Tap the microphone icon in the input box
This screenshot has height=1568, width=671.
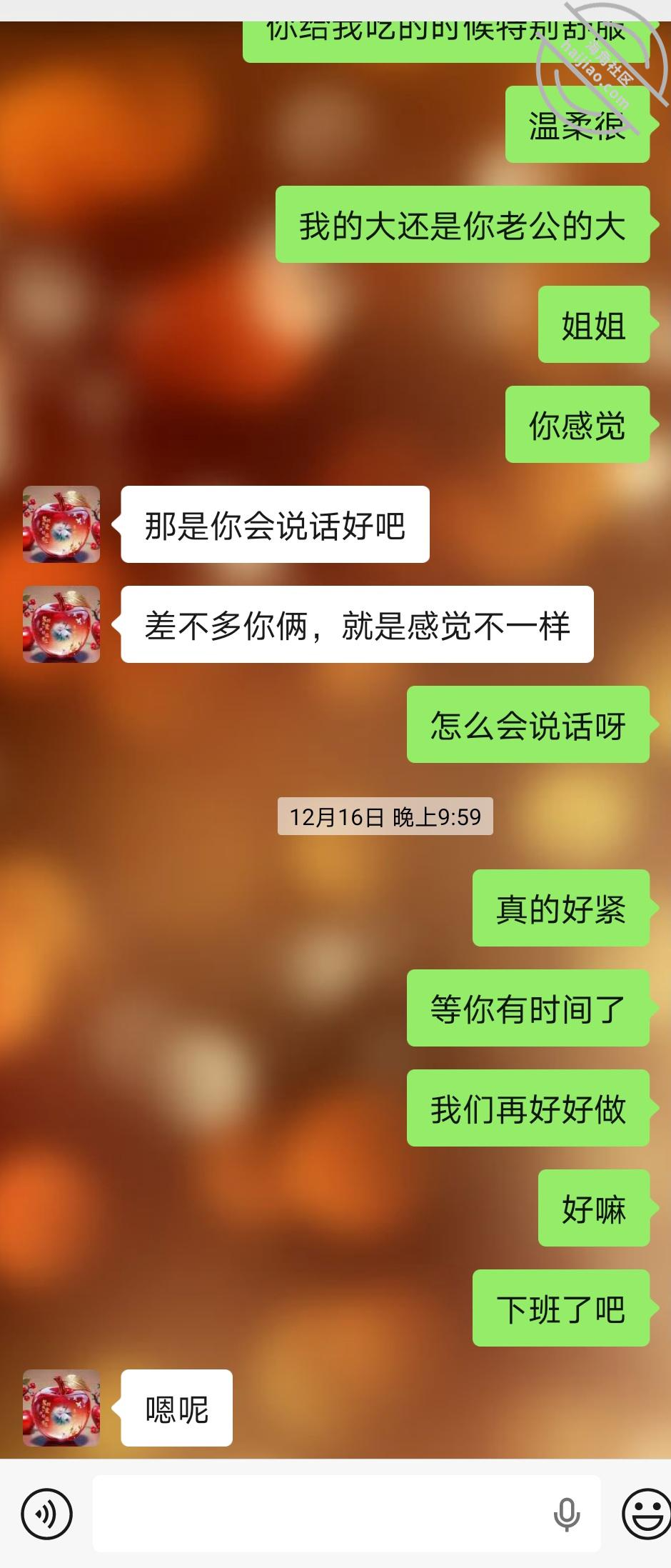click(x=567, y=1514)
